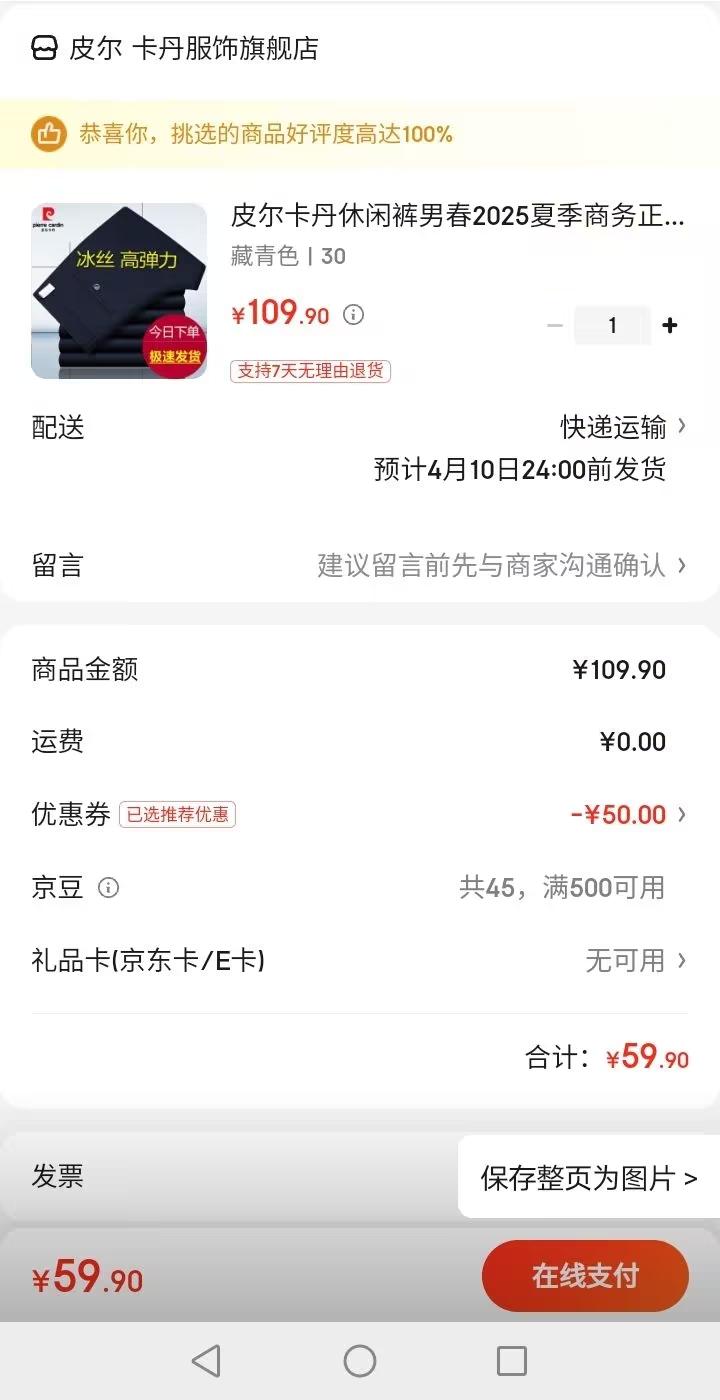Tap the info icon next to 京豆
Screen dimensions: 720x1400
click(108, 888)
